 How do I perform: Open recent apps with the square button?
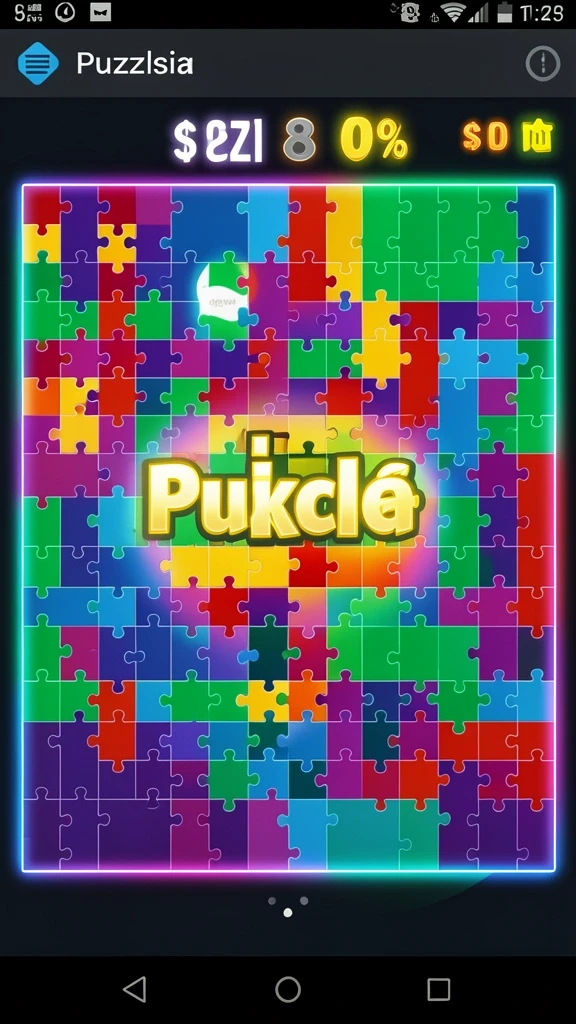[439, 989]
